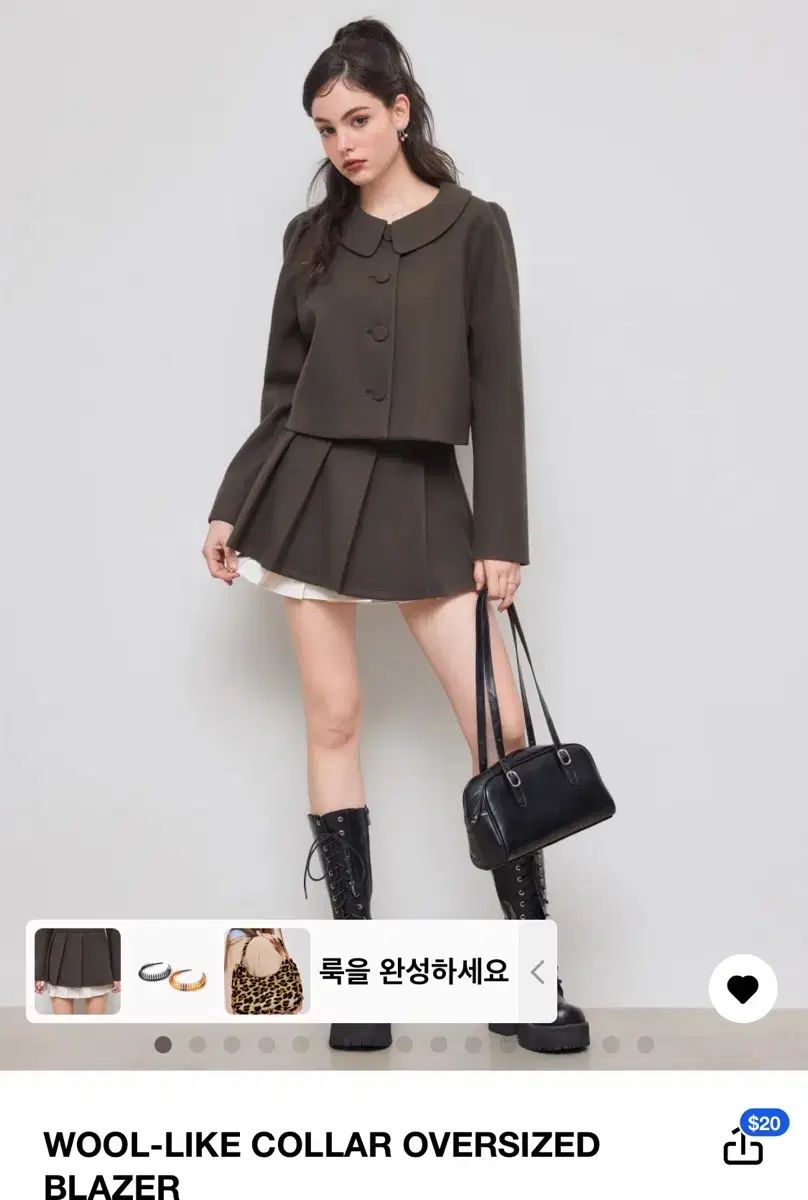This screenshot has width=808, height=1200.
Task: Open the leopard print bag thumbnail
Action: pyautogui.click(x=266, y=971)
